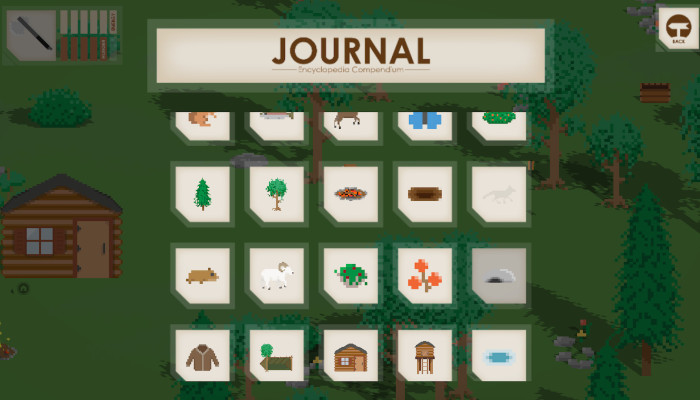Go back using the Back button
This screenshot has height=400, width=700.
pyautogui.click(x=679, y=29)
